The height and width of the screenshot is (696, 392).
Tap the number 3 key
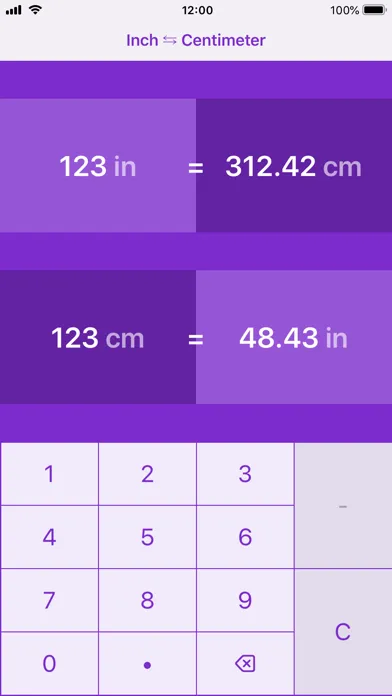tap(245, 474)
